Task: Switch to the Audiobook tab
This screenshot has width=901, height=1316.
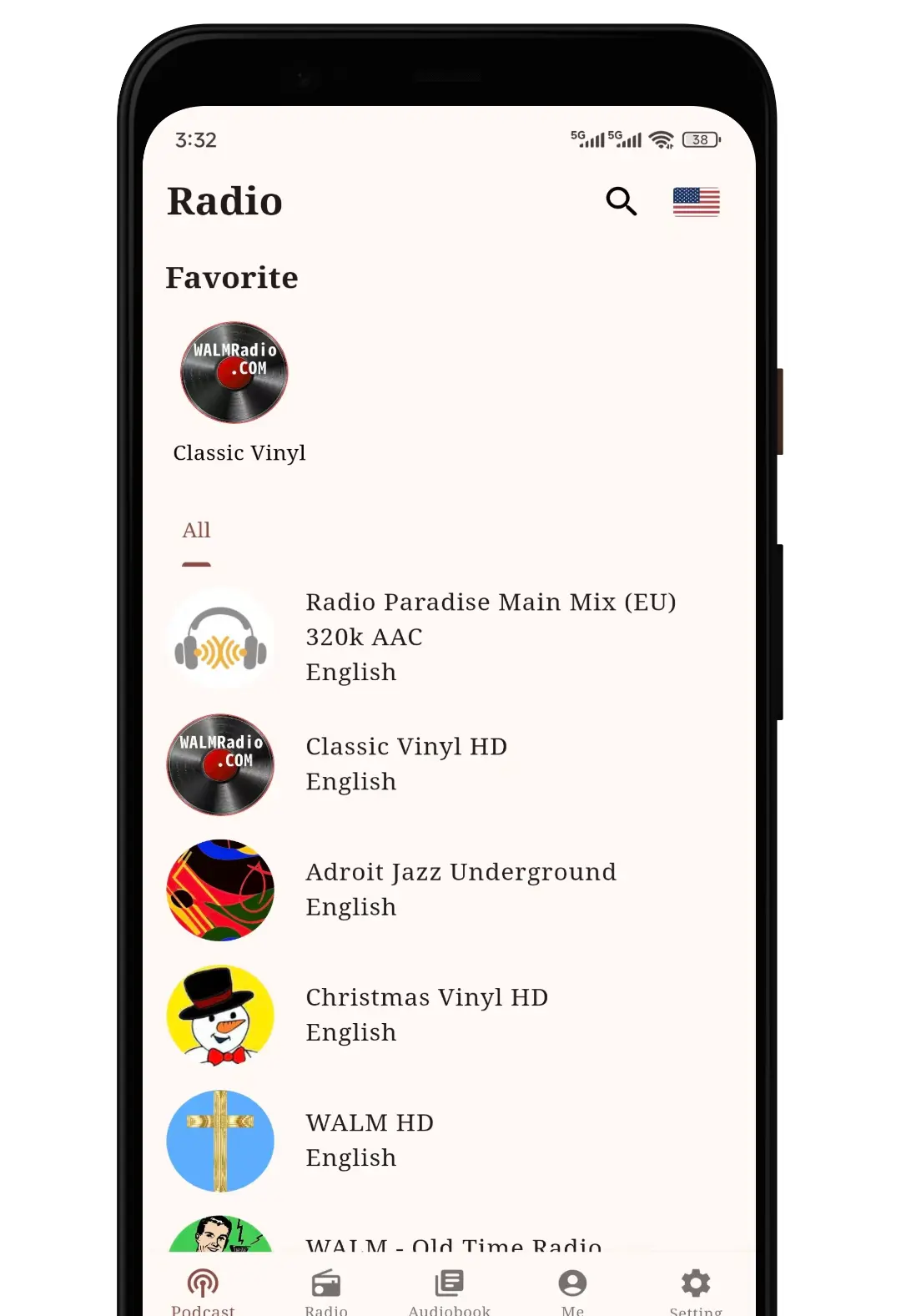Action: pos(449,1289)
